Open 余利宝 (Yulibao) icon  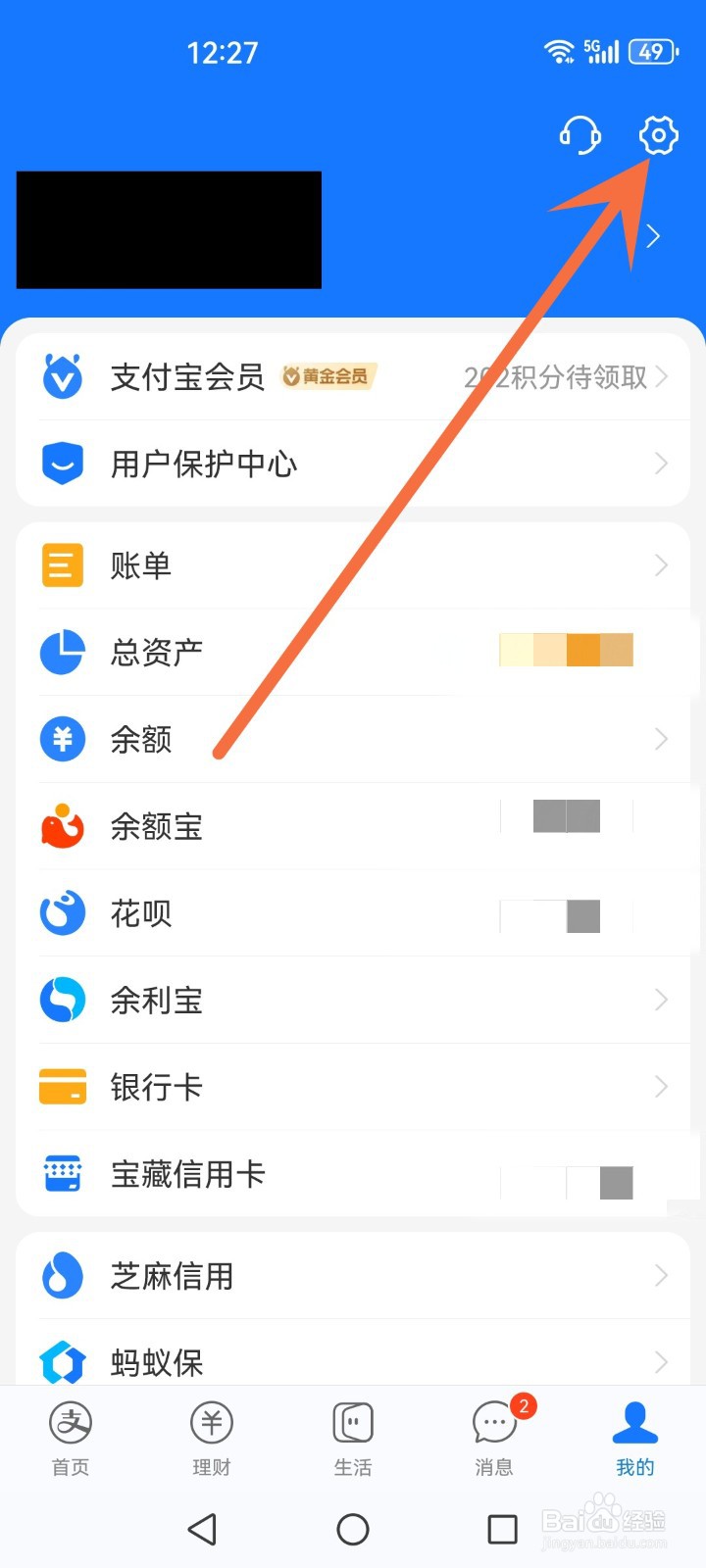(x=62, y=1000)
